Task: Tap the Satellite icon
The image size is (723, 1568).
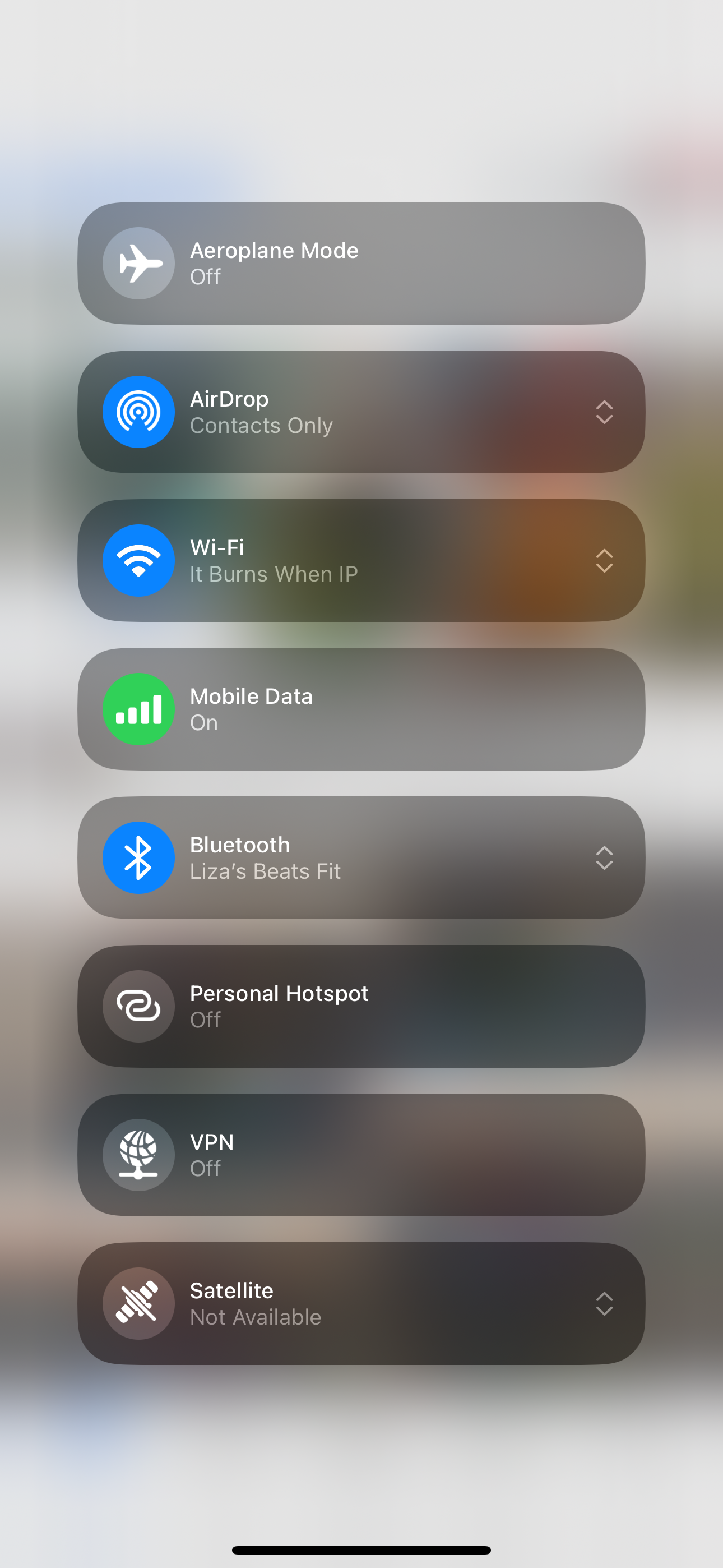Action: 139,1303
